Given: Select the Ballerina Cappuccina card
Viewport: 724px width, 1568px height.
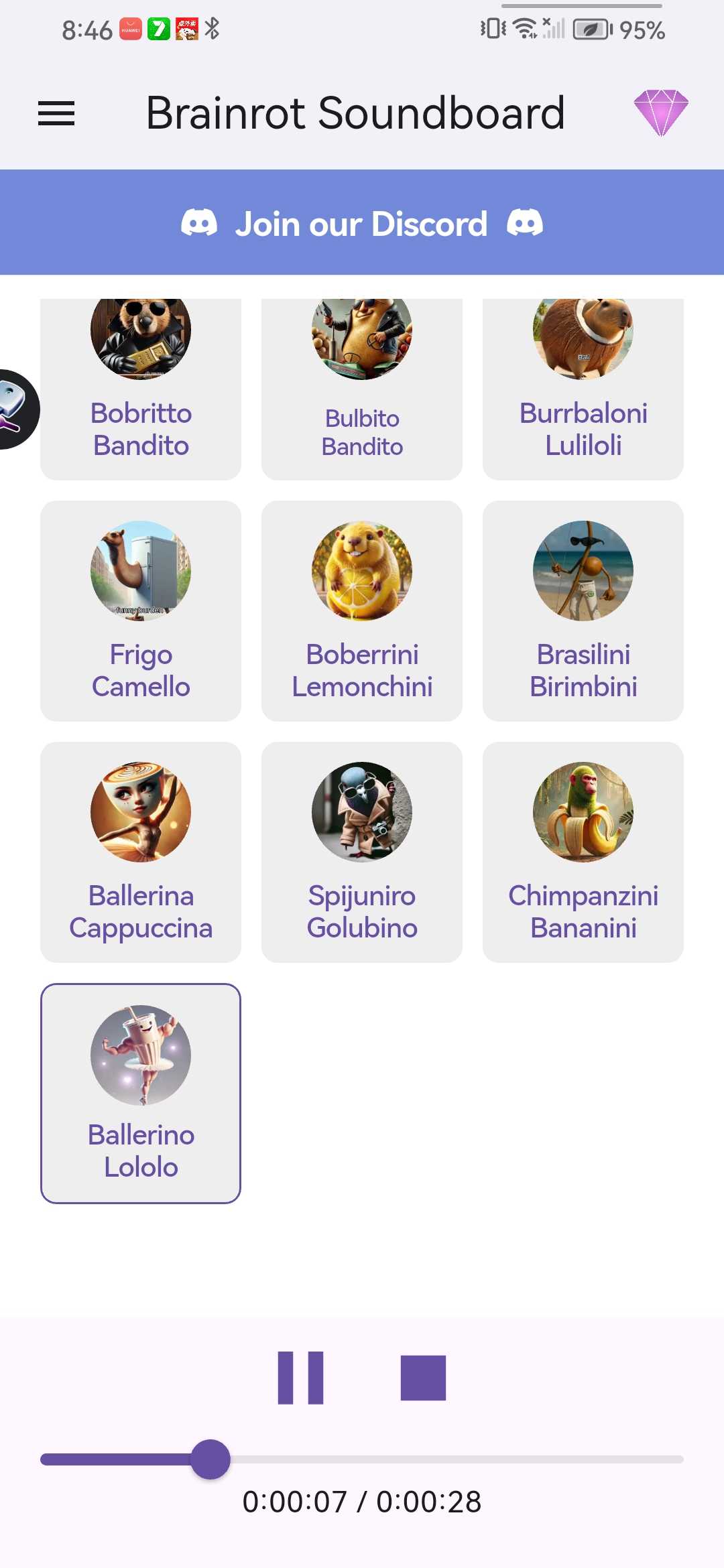Looking at the screenshot, I should click(x=141, y=852).
